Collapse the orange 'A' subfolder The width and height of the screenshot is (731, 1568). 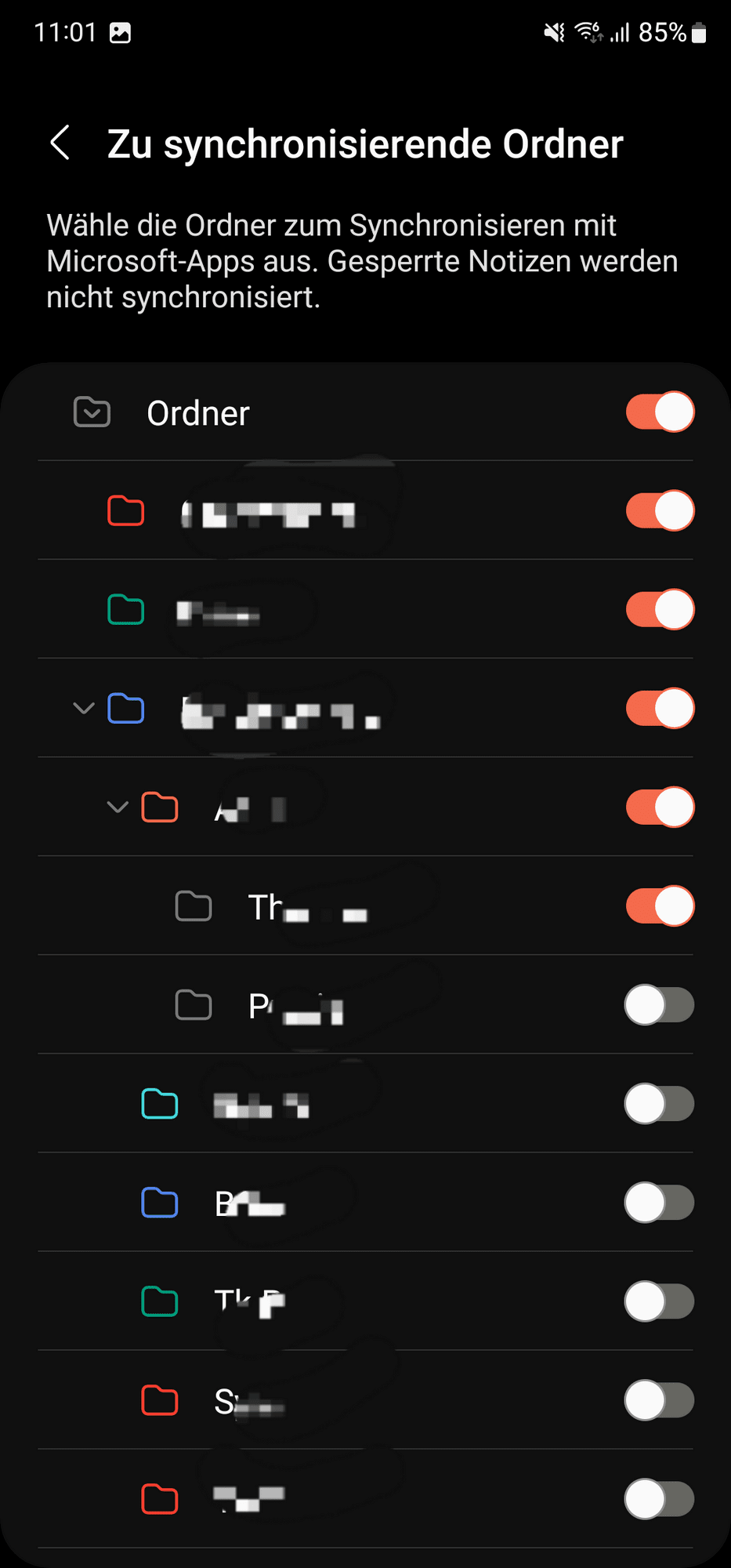(118, 808)
